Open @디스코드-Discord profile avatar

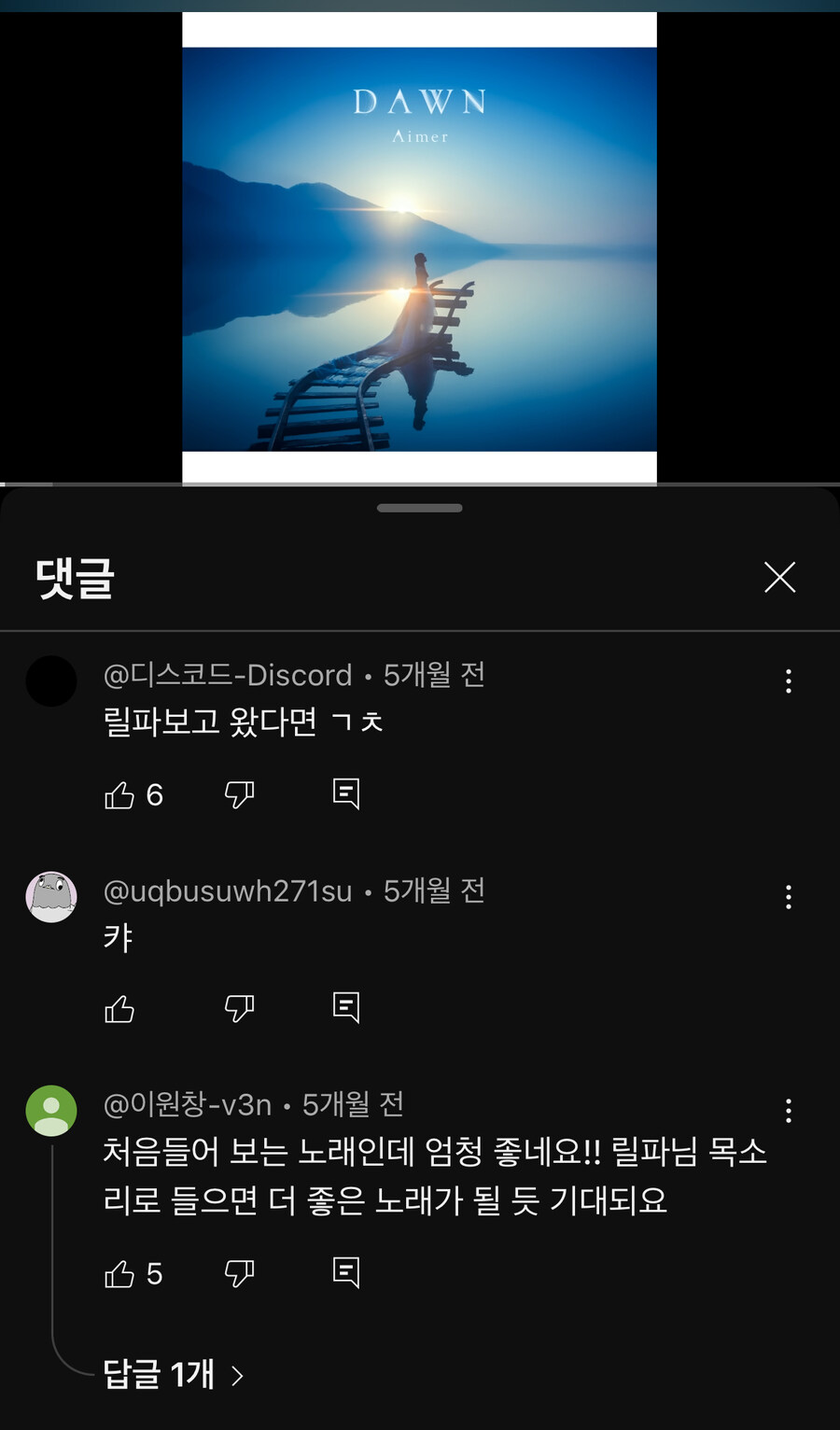coord(51,680)
